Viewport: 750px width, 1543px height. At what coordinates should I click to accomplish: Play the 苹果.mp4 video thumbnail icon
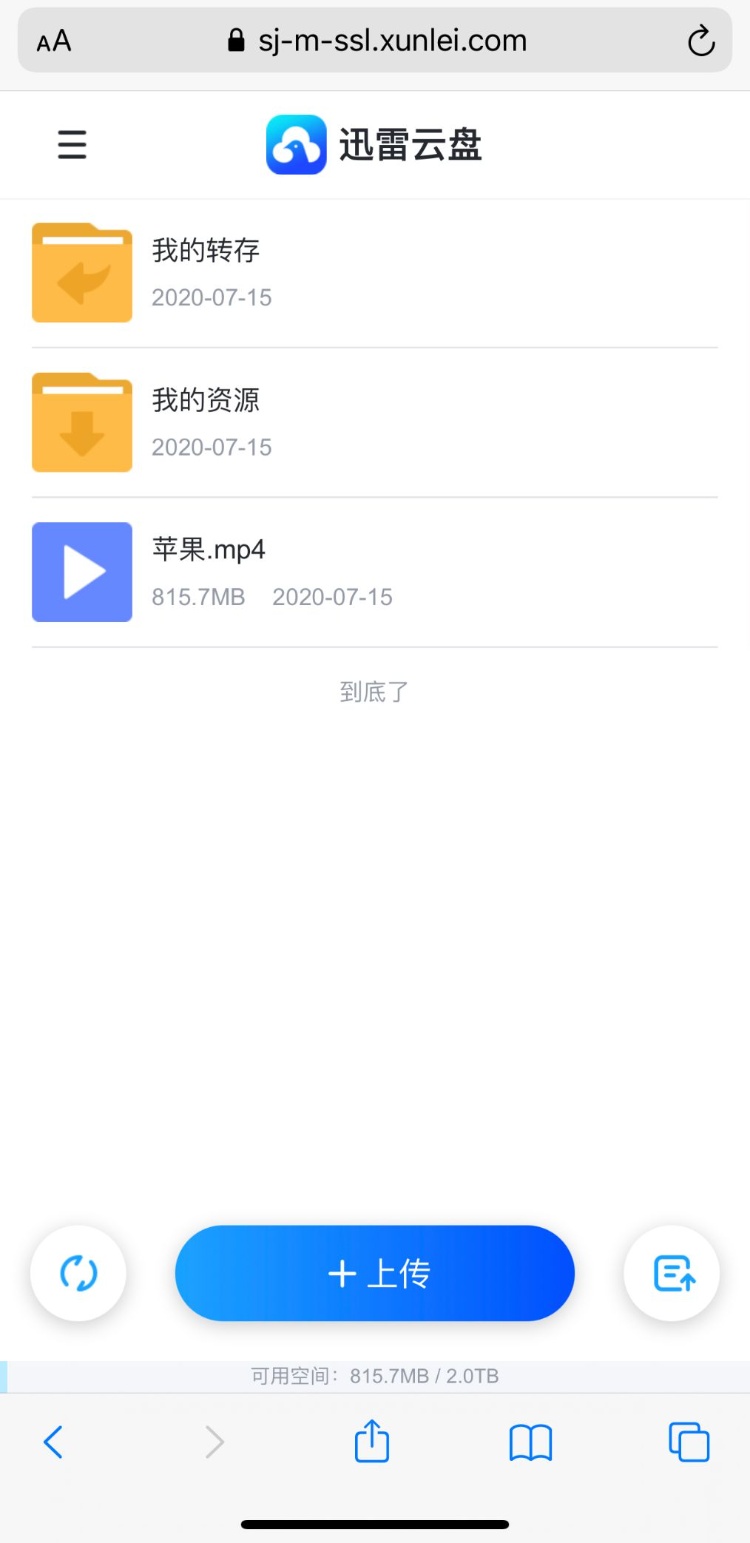pyautogui.click(x=82, y=571)
